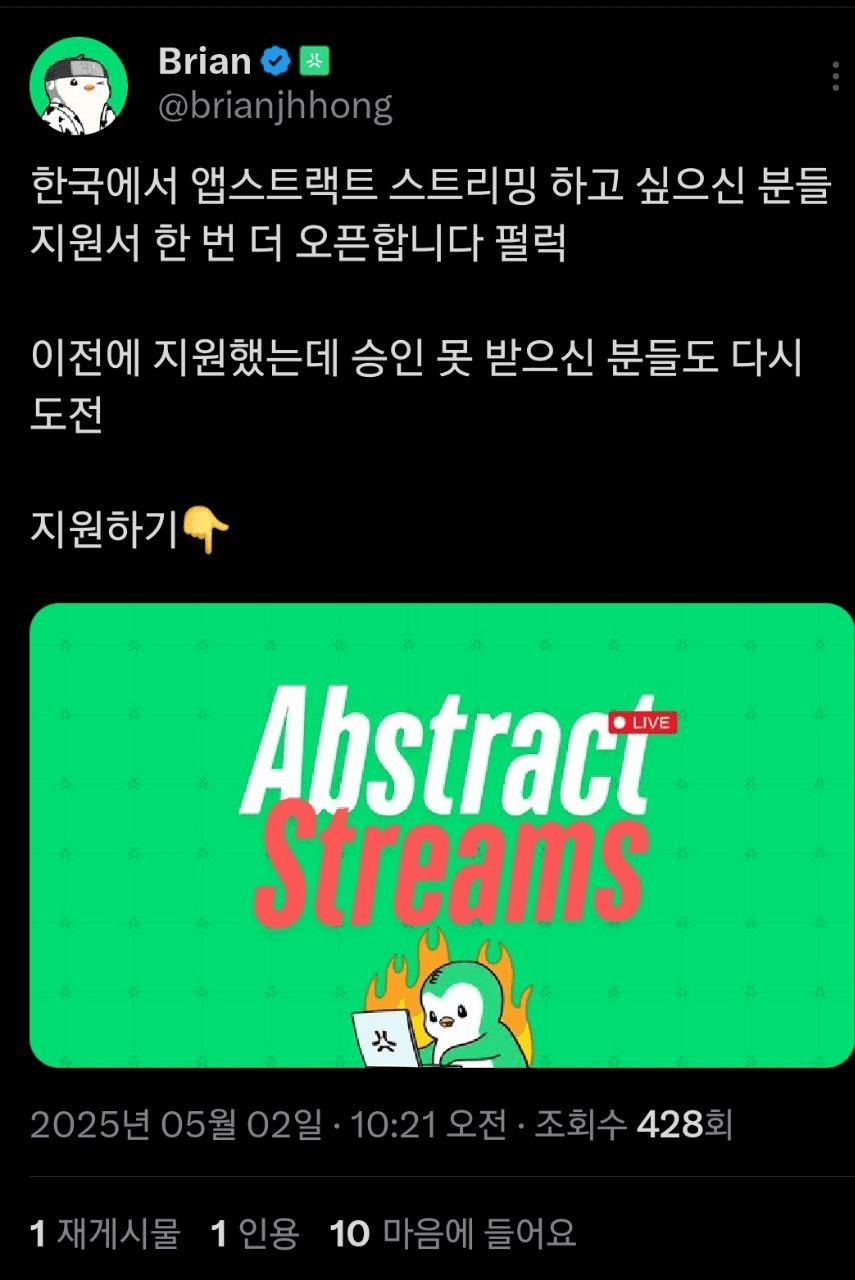The image size is (855, 1280).
Task: Open the @brianjhhong profile handle
Action: tap(275, 105)
